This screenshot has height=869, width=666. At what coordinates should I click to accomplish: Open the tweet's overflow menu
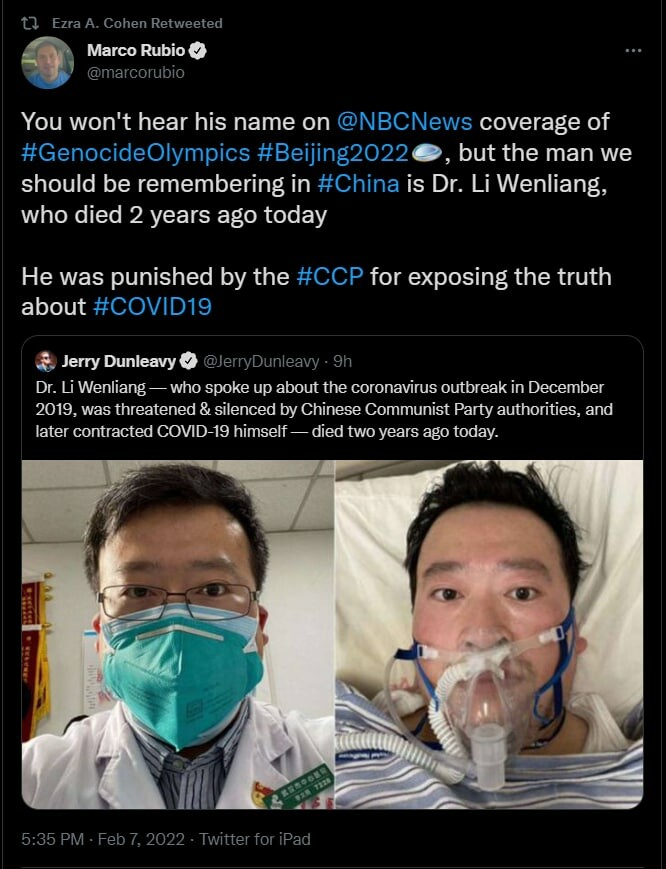(633, 51)
